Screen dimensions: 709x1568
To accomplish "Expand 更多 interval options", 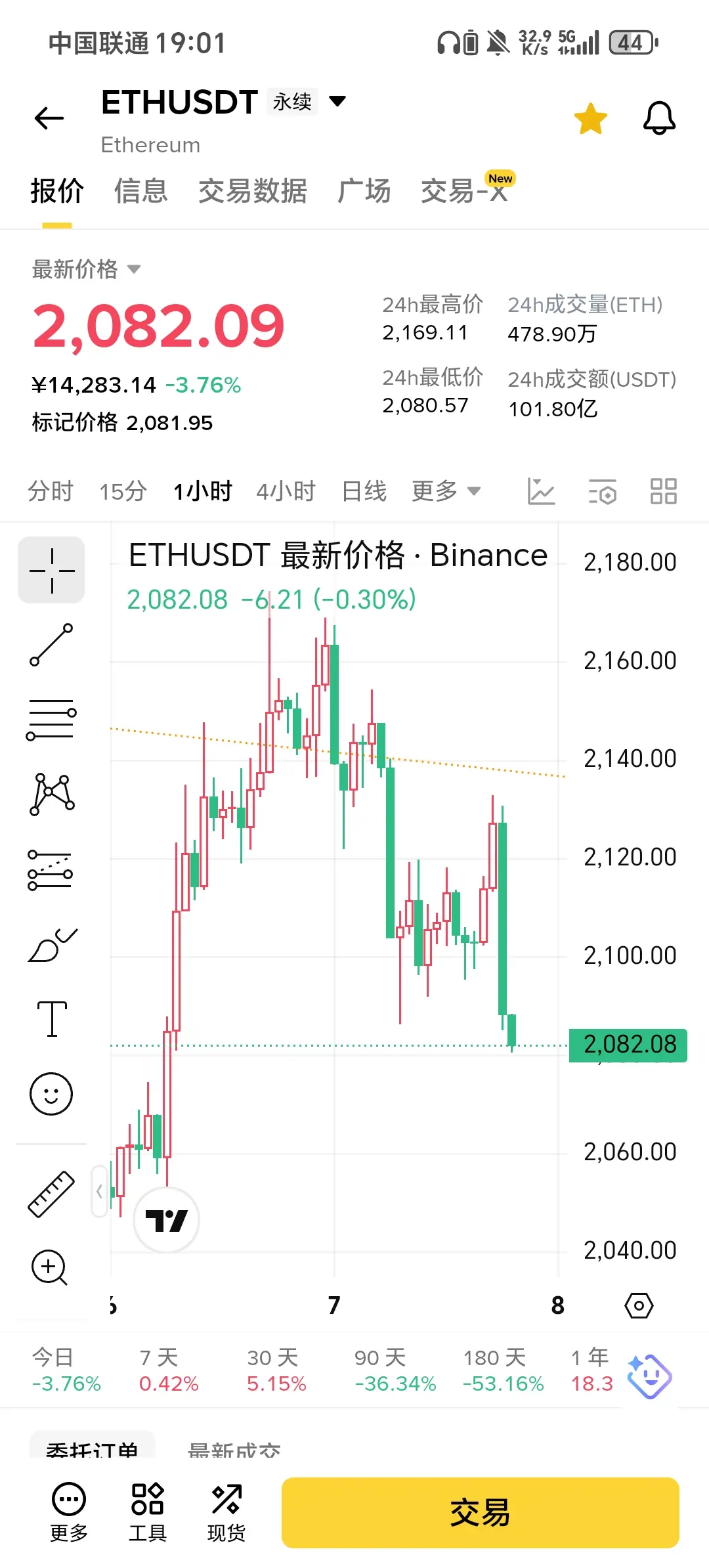I will [446, 491].
